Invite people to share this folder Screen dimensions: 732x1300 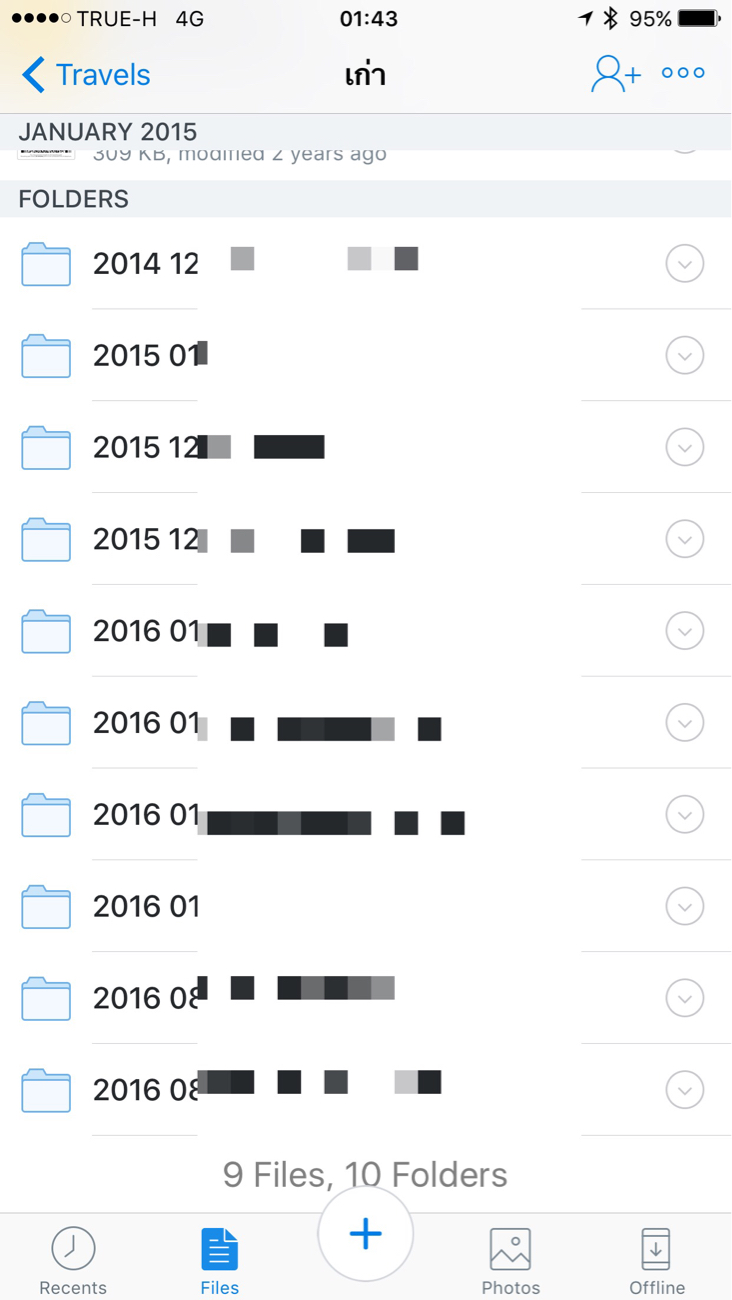(615, 74)
